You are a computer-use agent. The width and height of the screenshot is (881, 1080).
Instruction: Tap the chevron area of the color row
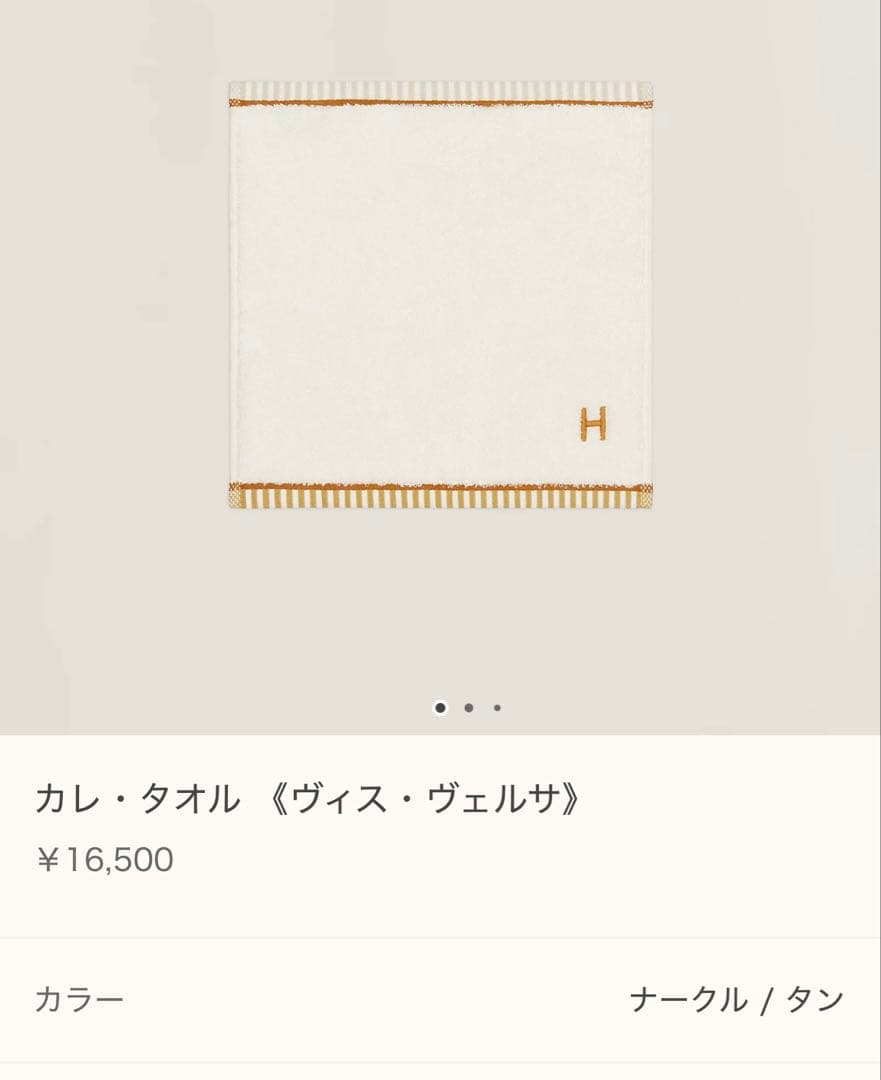point(845,996)
